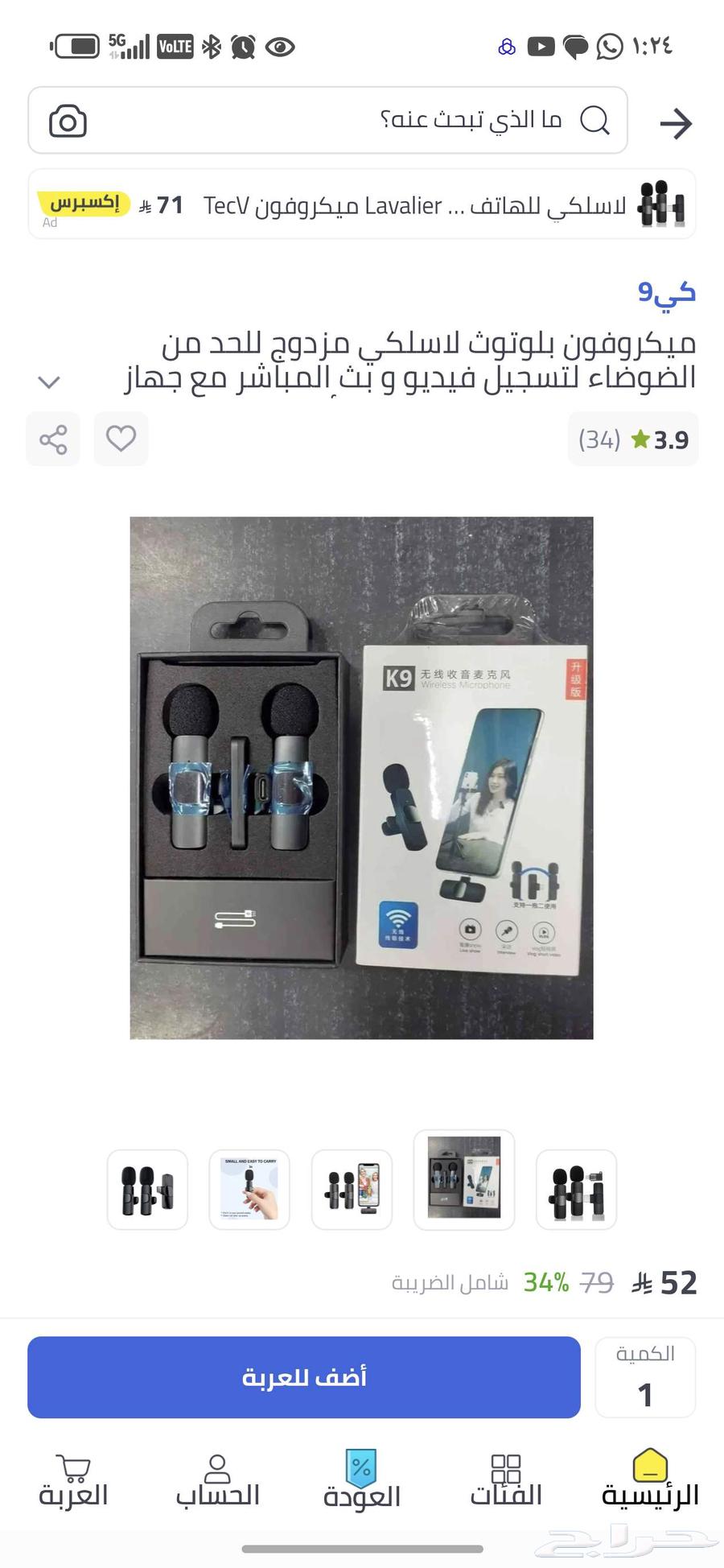
Task: Open the main product photo
Action: pos(361,778)
